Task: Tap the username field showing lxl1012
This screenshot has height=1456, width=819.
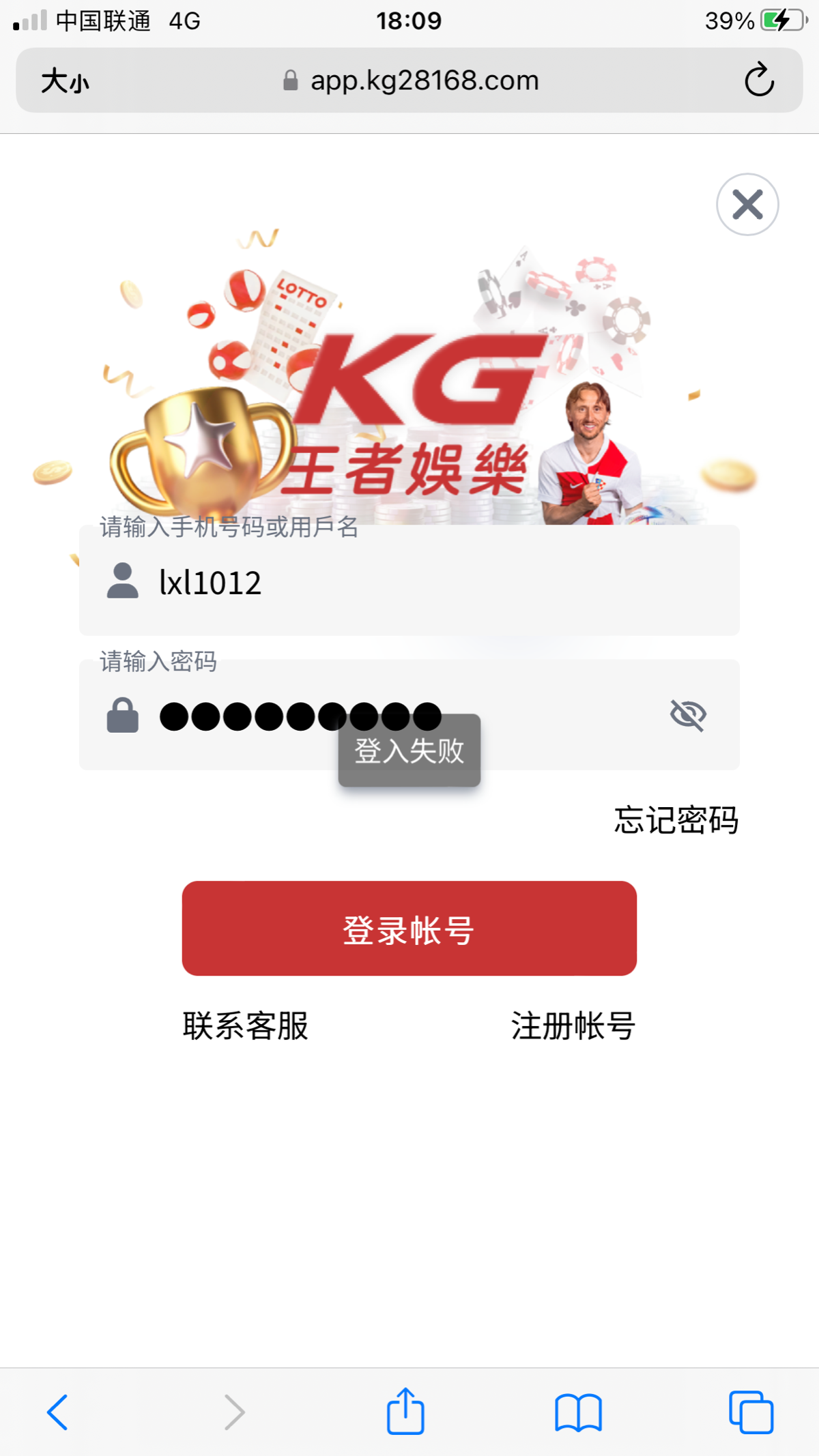Action: [x=409, y=583]
